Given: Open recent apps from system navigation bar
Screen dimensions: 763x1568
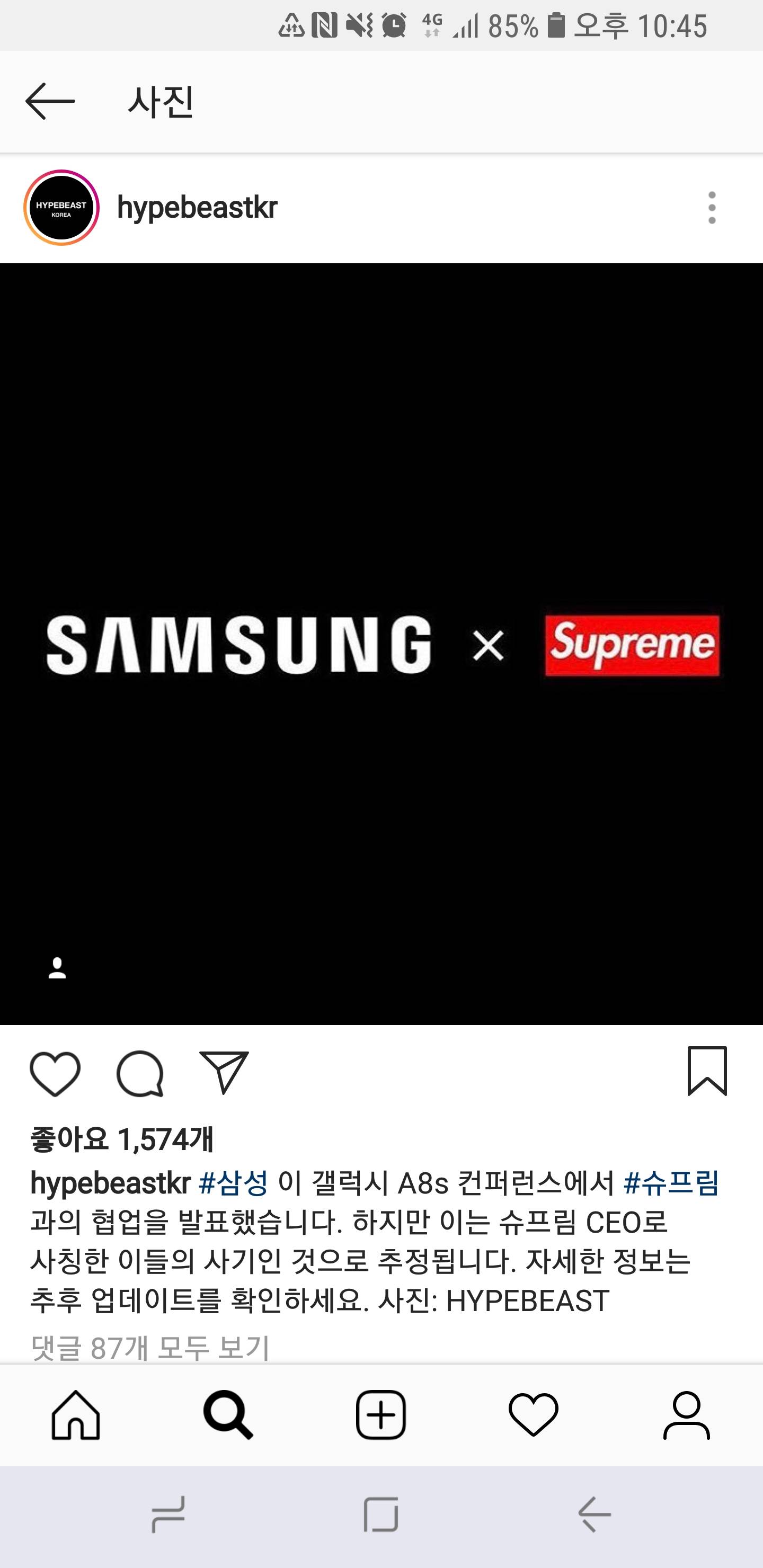Looking at the screenshot, I should pos(167,1514).
